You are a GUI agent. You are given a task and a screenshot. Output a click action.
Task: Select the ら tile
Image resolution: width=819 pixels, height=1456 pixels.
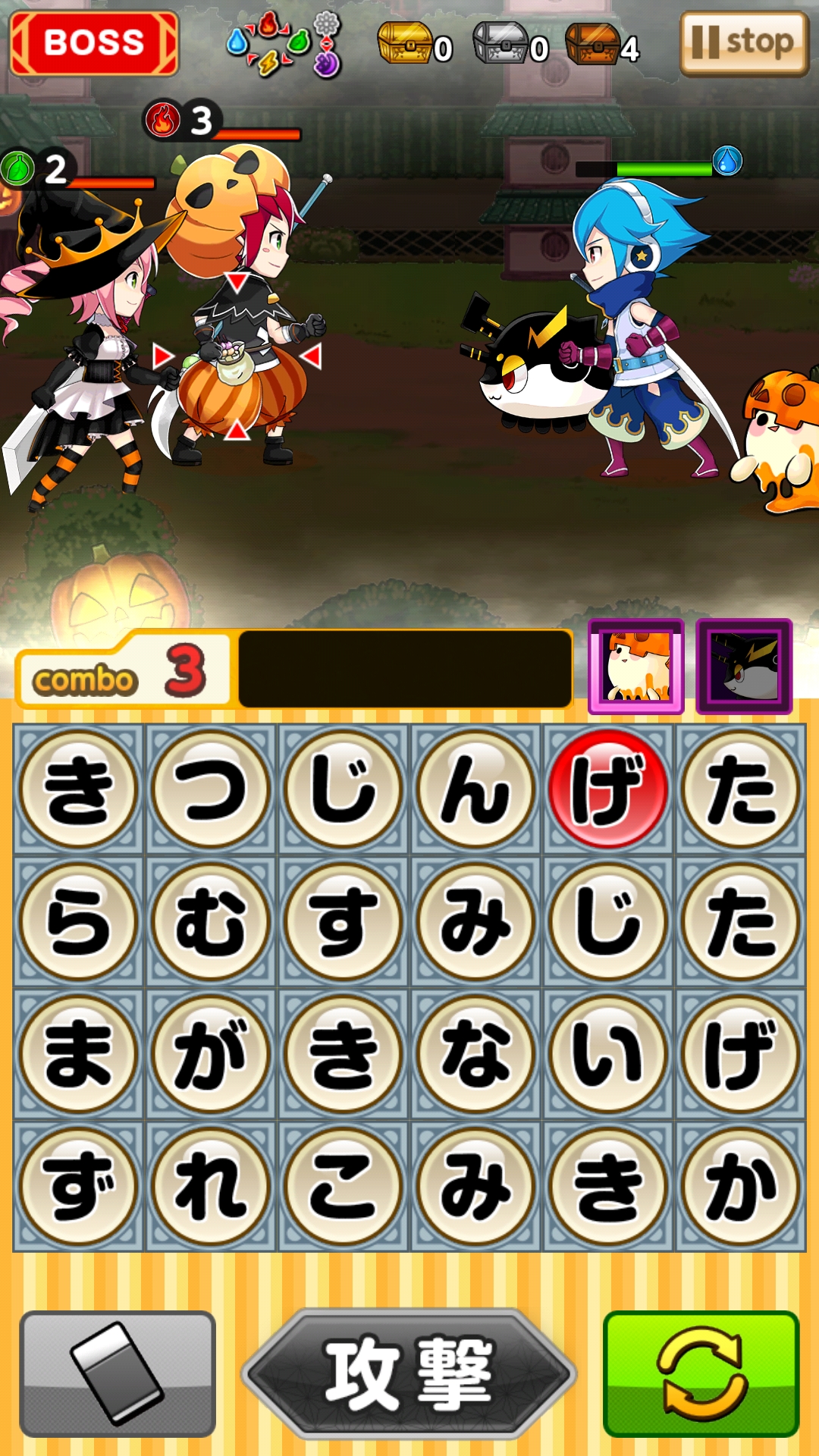pyautogui.click(x=78, y=921)
